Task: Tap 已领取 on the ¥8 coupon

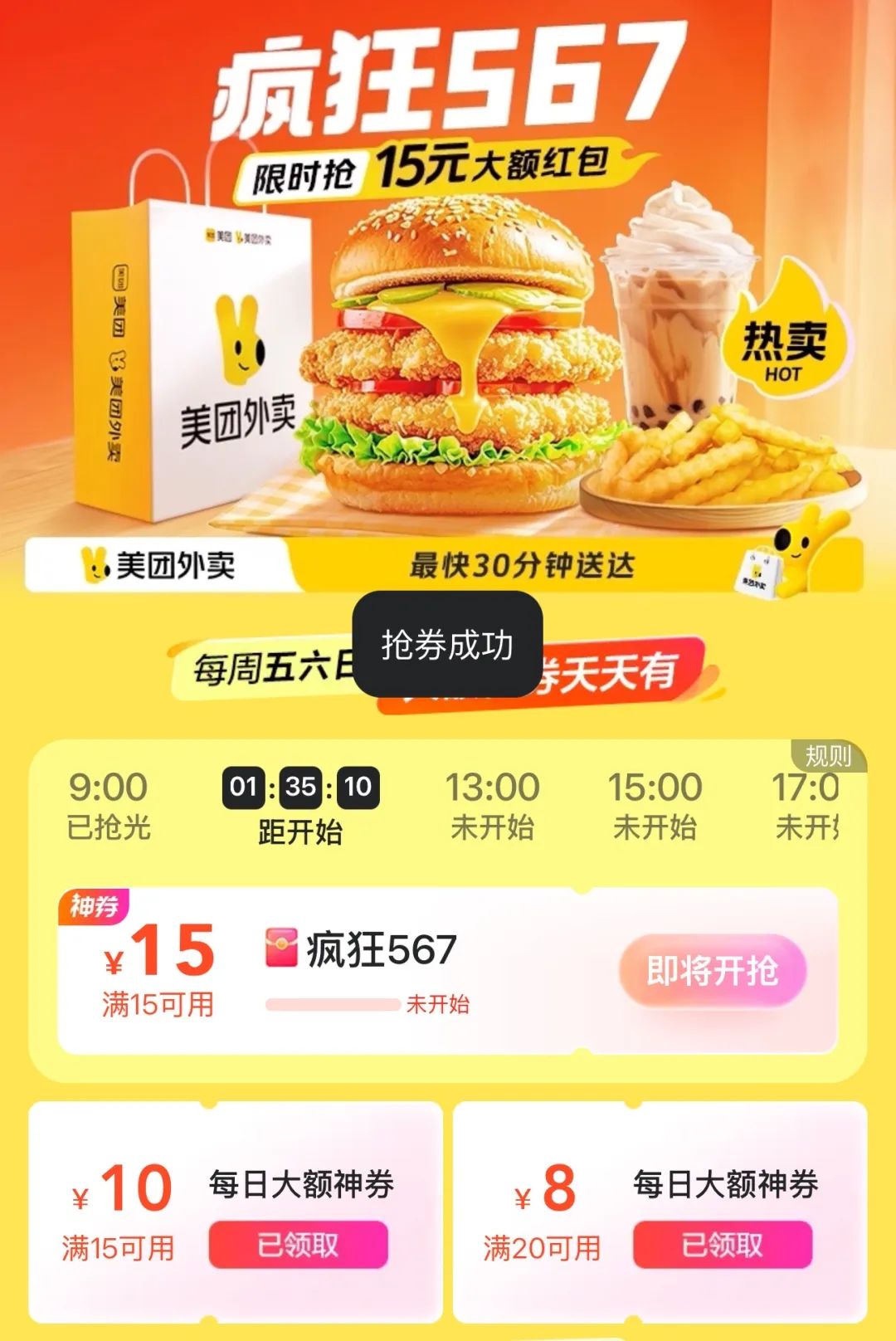Action: point(723,1245)
